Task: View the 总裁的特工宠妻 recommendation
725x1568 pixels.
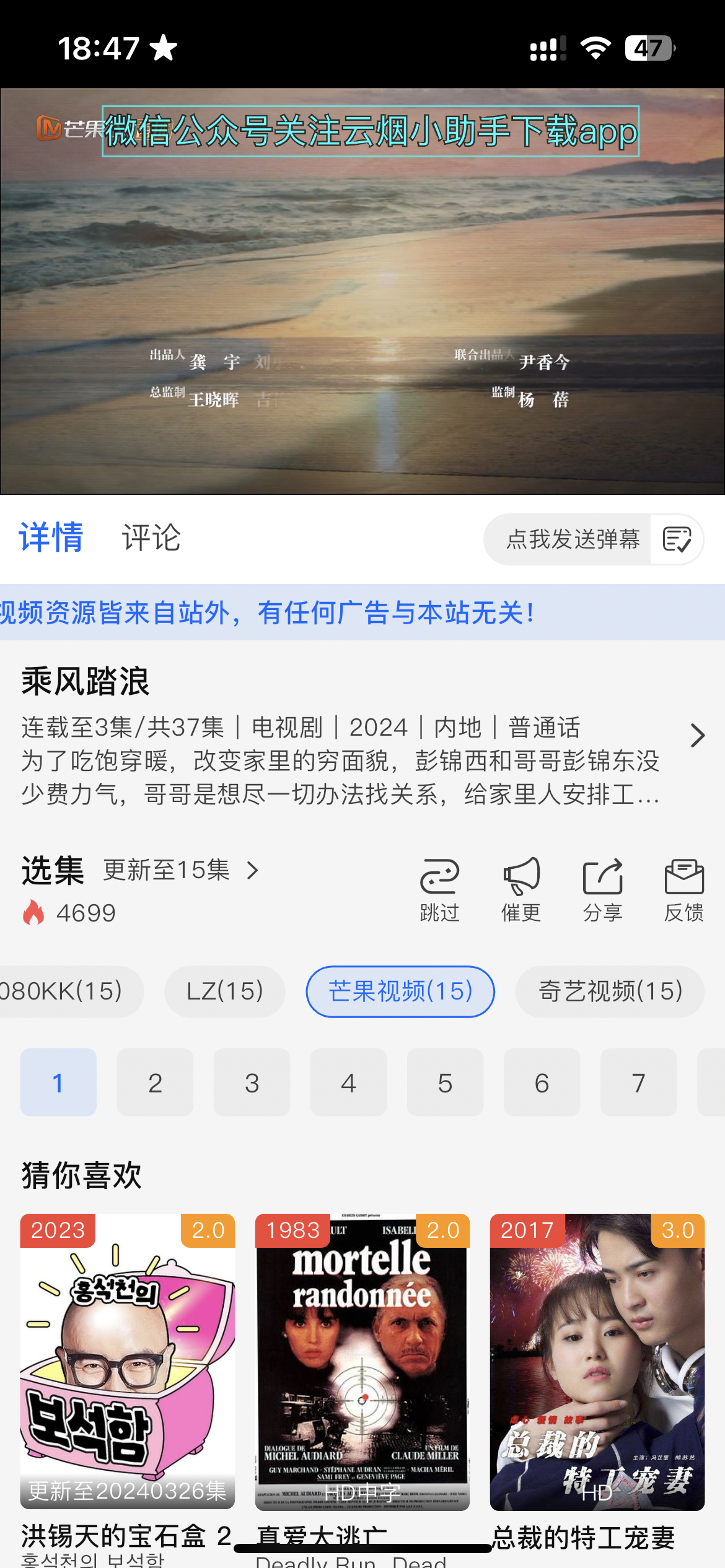Action: coord(597,1361)
